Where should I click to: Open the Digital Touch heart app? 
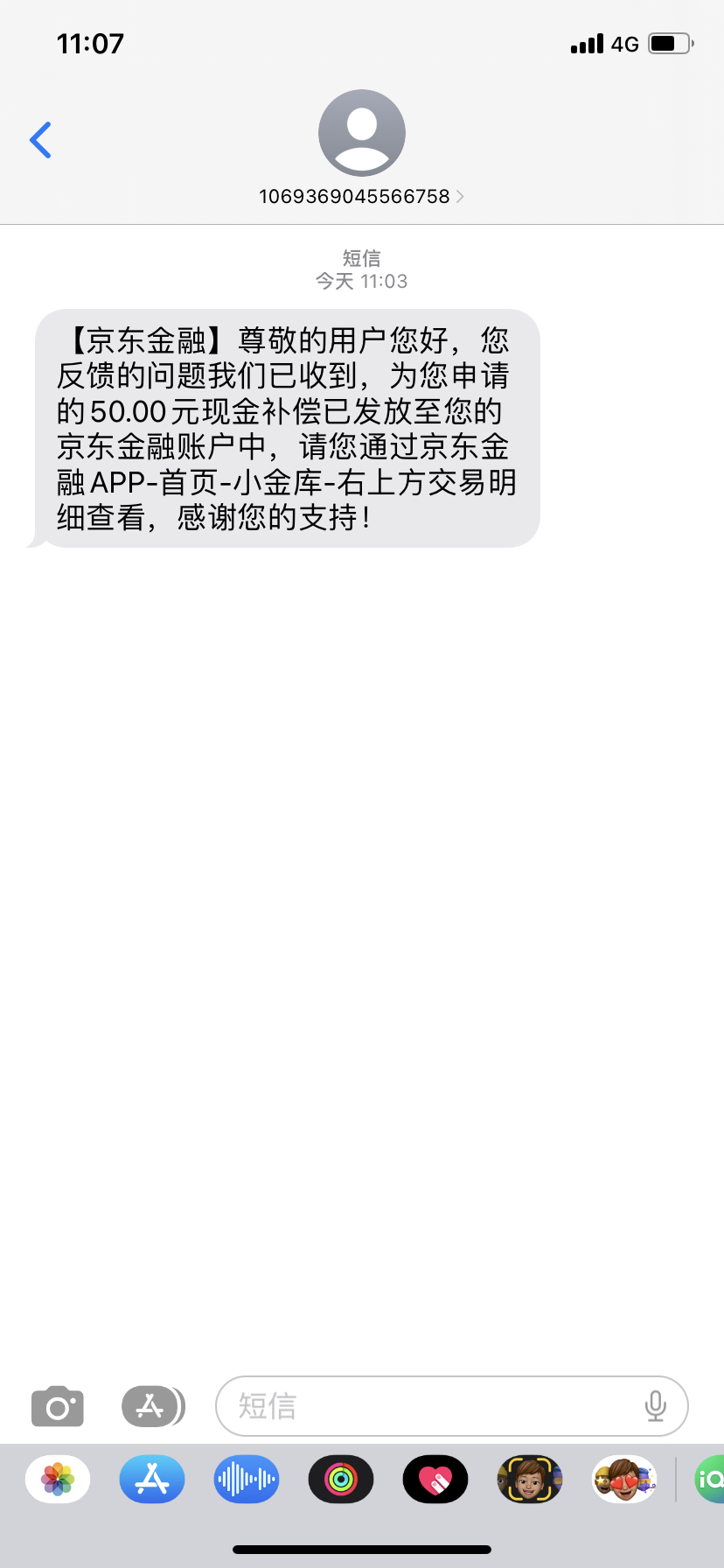tap(435, 1480)
